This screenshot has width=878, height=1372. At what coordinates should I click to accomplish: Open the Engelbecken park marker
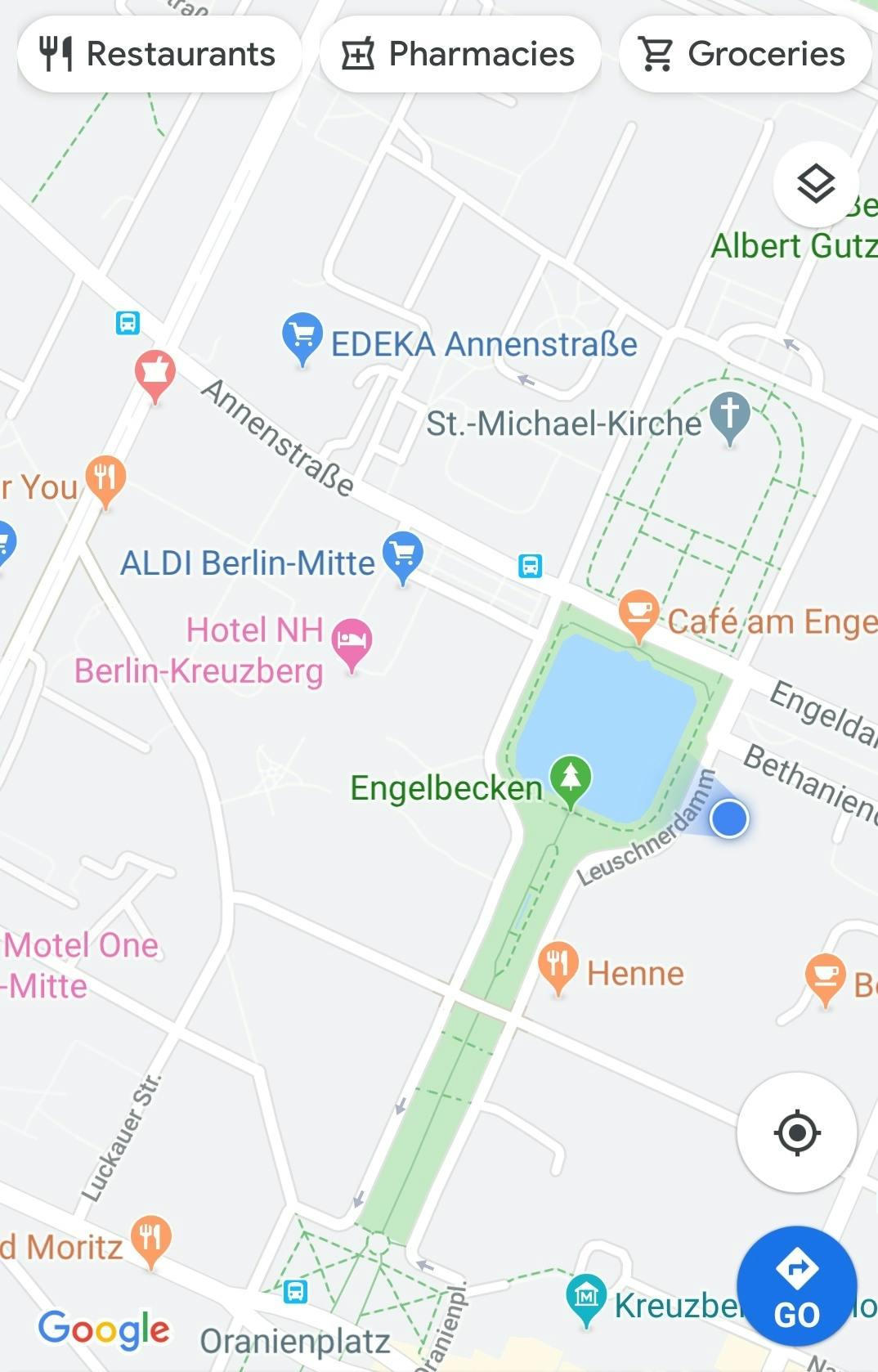coord(571,778)
